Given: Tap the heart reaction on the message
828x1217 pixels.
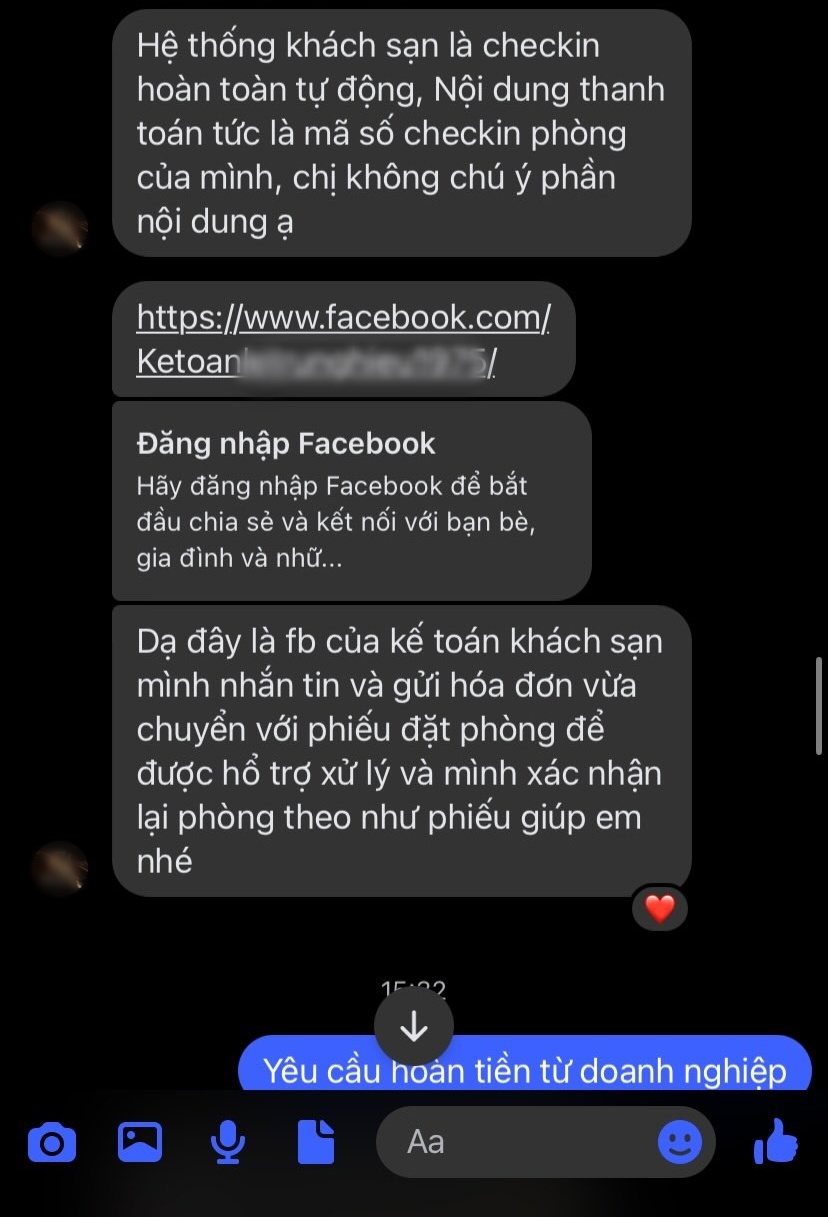Looking at the screenshot, I should tap(660, 908).
